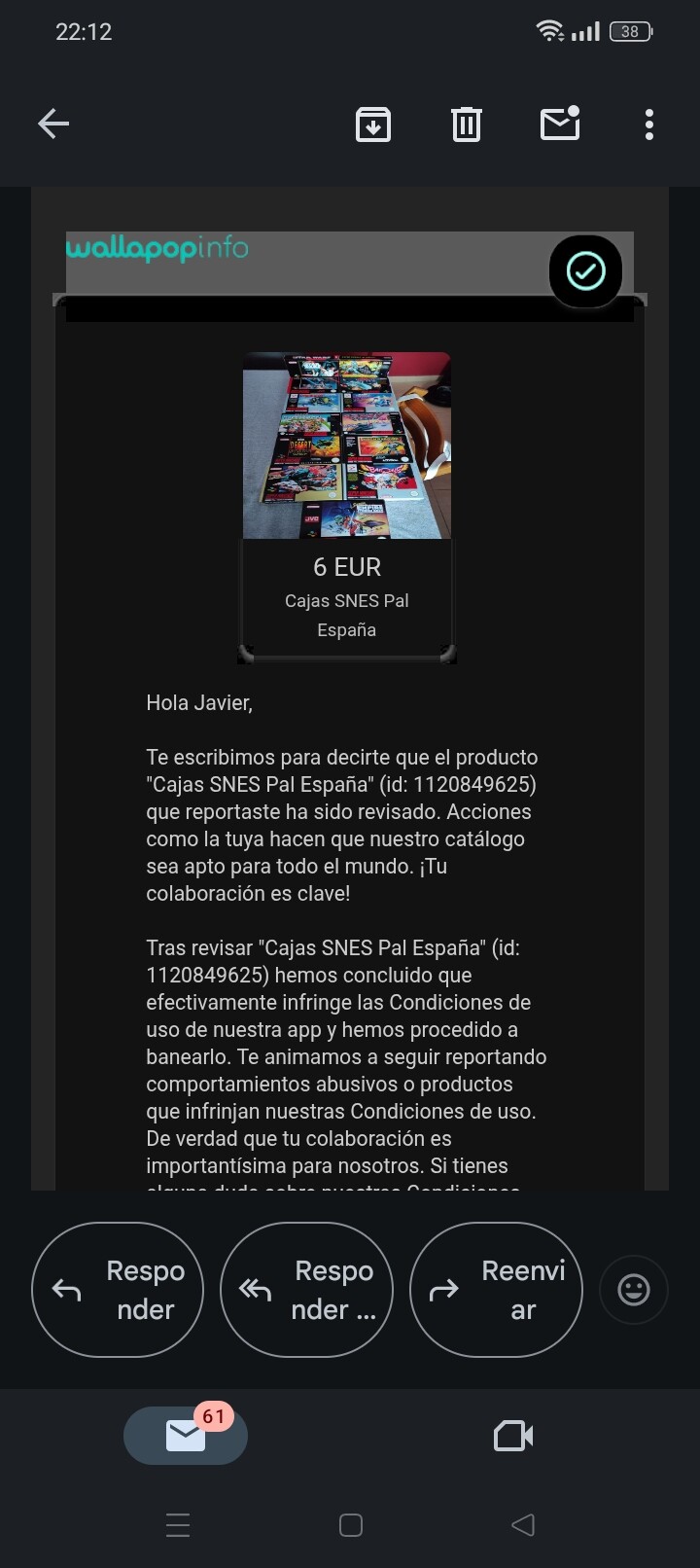
Task: Delete this email
Action: (467, 125)
